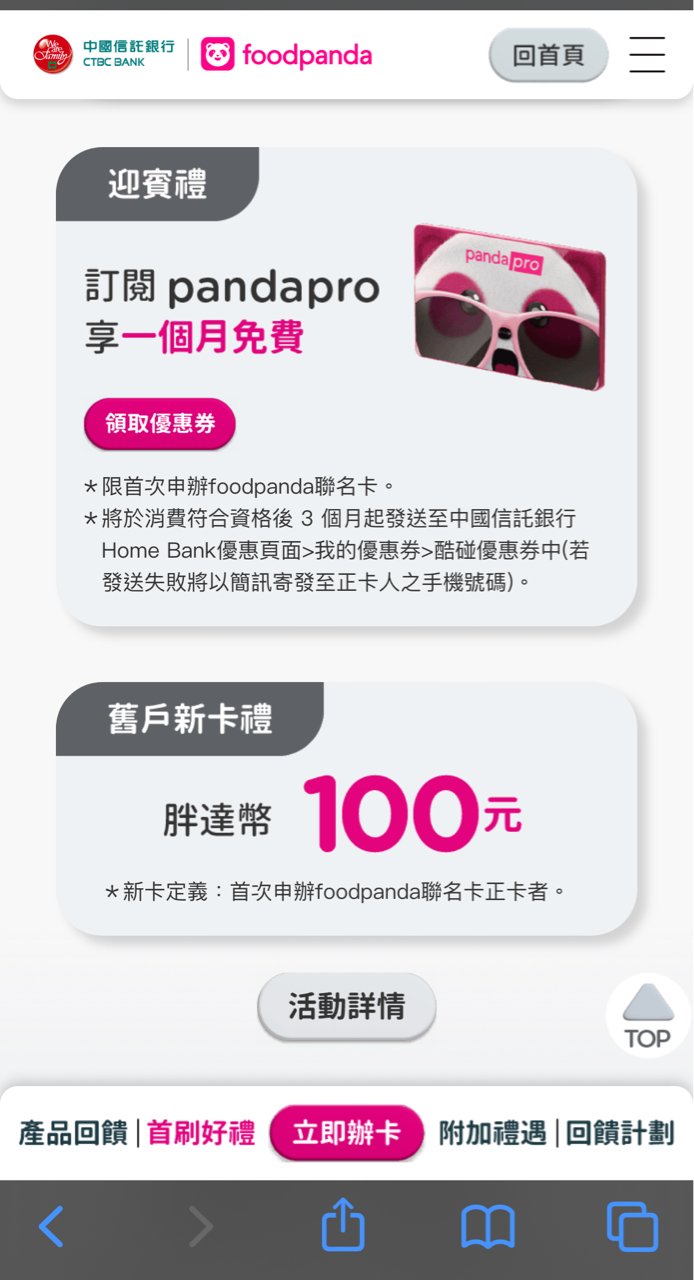Tap 領取優惠券 to claim the coupon
Image resolution: width=694 pixels, height=1280 pixels.
(160, 424)
